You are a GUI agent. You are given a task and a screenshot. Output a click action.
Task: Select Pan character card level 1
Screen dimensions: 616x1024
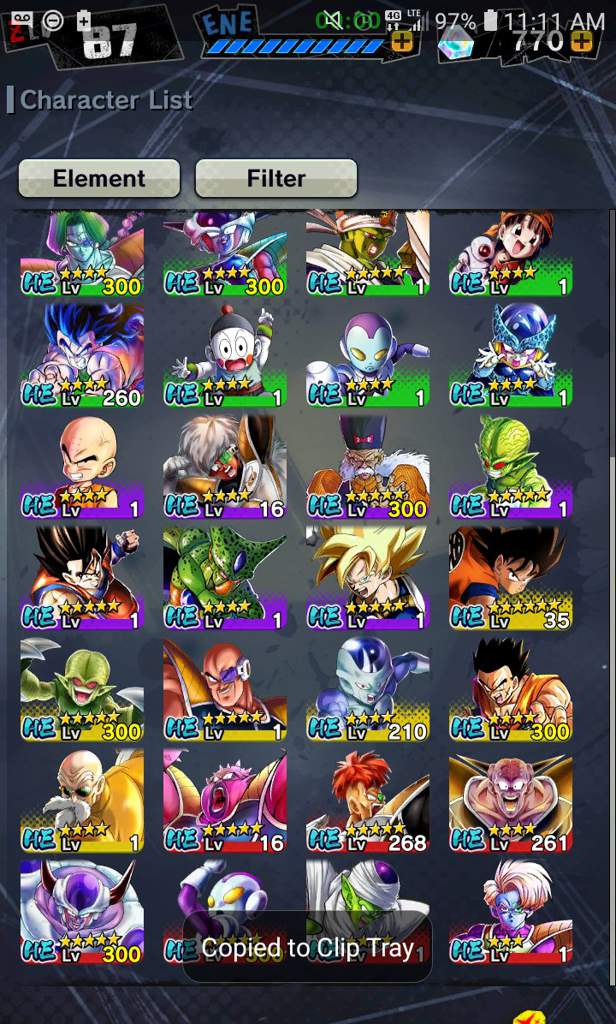510,252
